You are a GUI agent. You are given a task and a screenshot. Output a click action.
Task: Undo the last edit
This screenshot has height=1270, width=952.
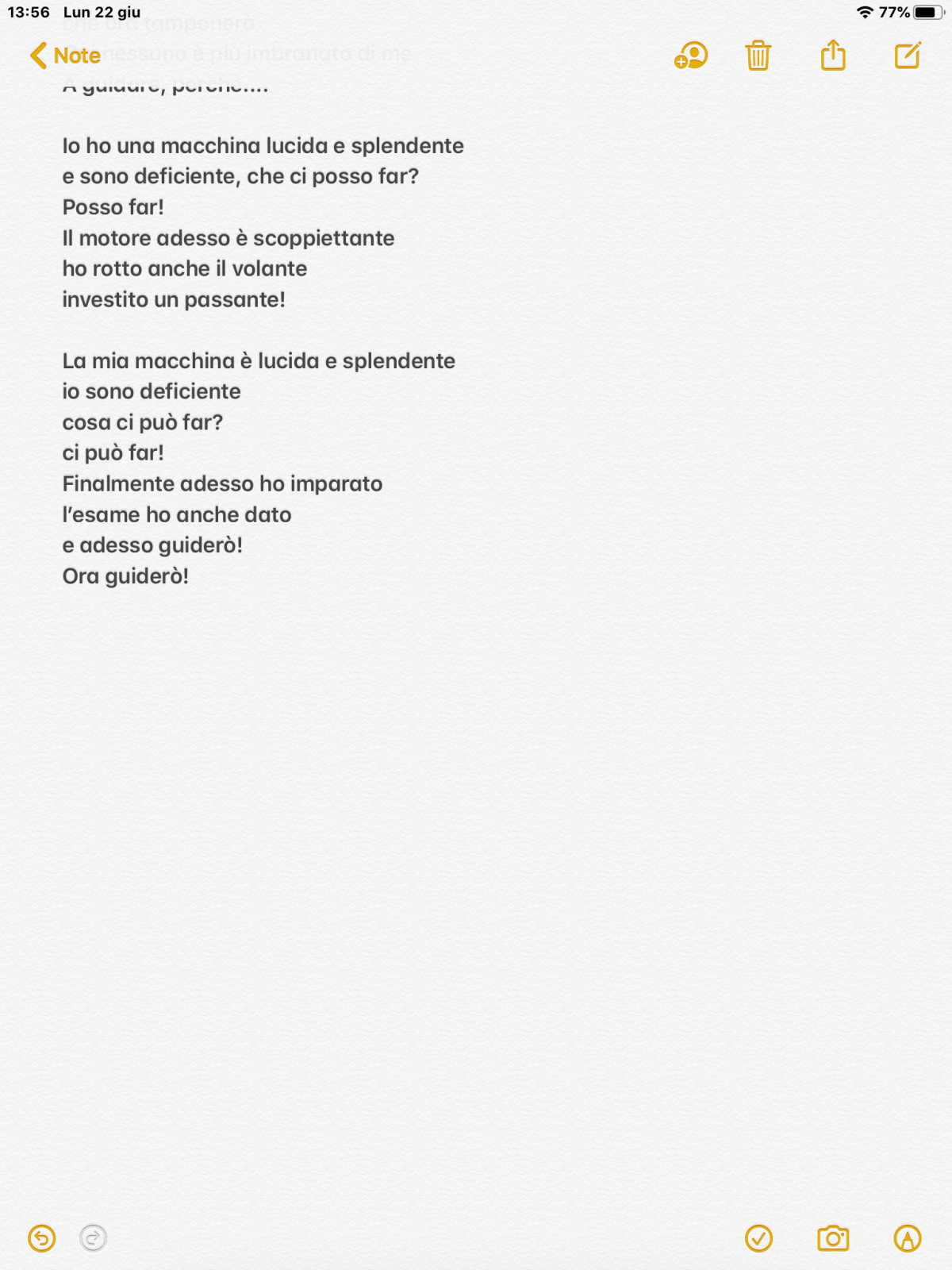point(42,1238)
